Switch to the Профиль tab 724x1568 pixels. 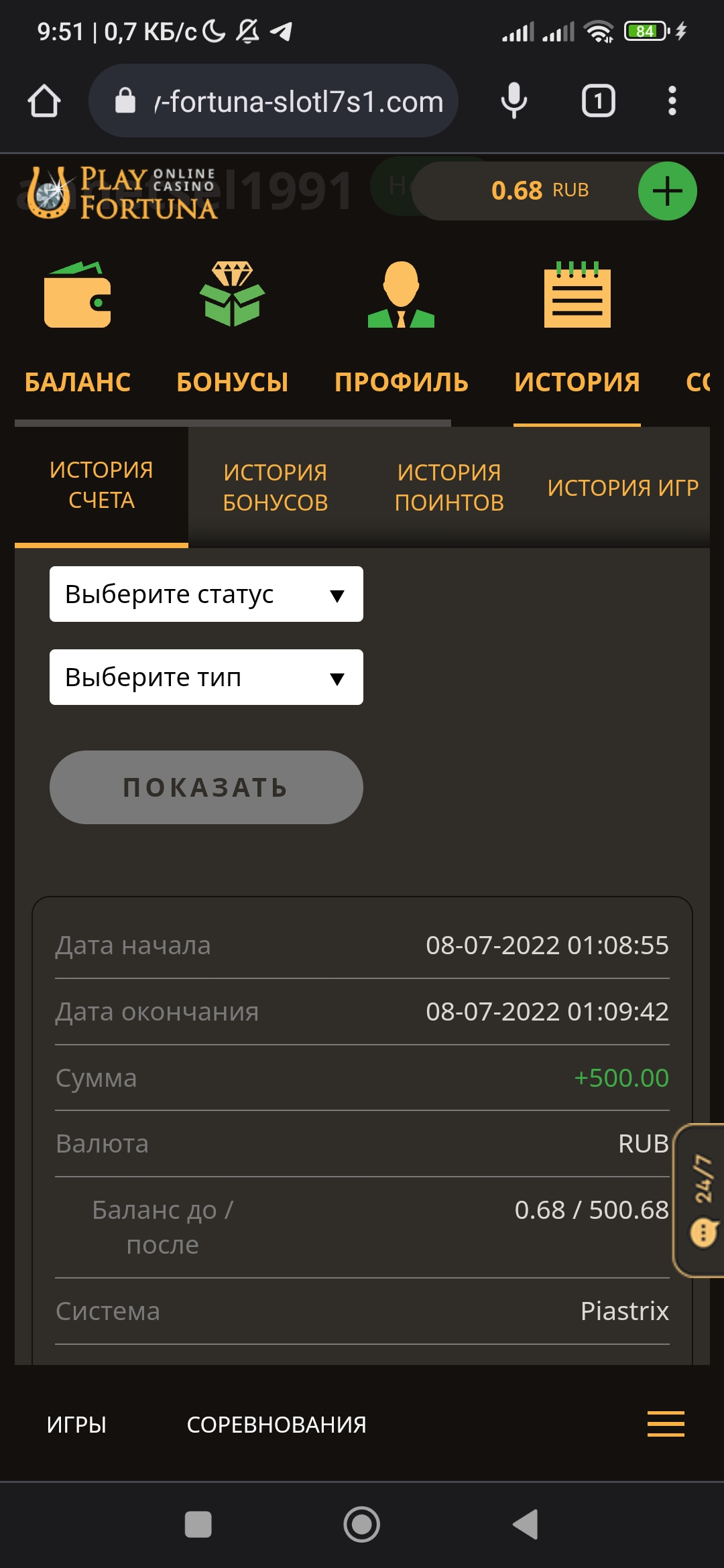[401, 328]
